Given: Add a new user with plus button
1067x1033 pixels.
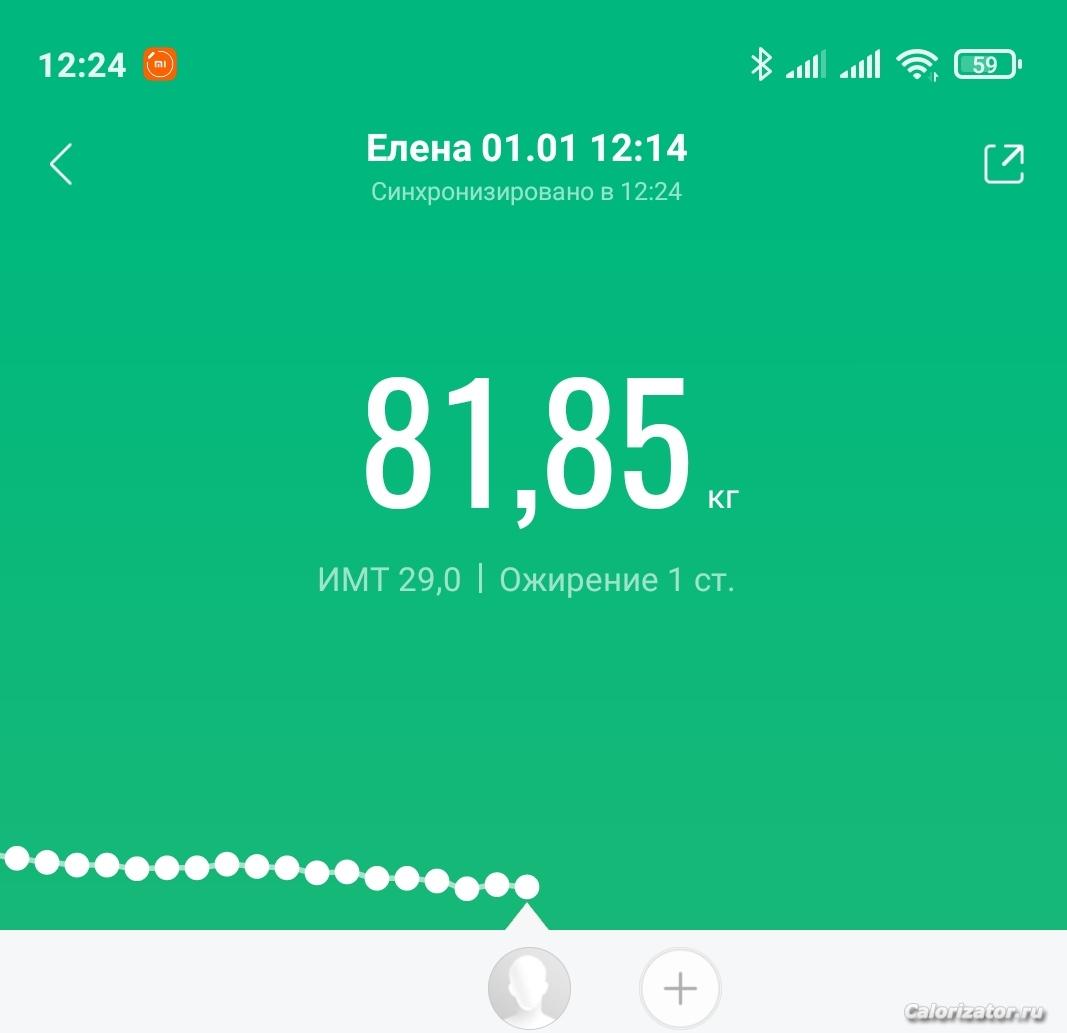Looking at the screenshot, I should pos(680,989).
